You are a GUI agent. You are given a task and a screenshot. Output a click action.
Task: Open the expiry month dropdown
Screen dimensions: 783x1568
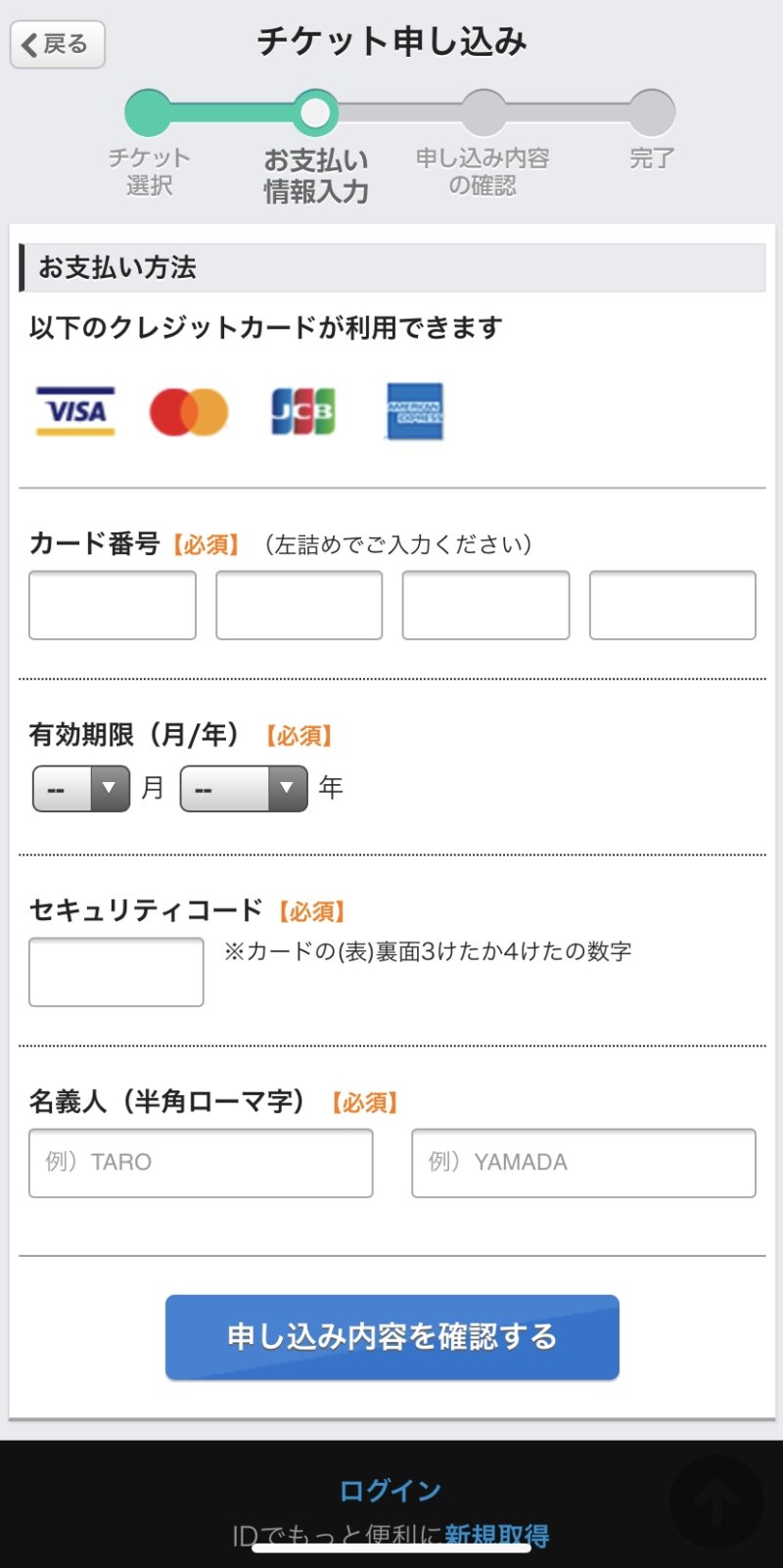(81, 788)
